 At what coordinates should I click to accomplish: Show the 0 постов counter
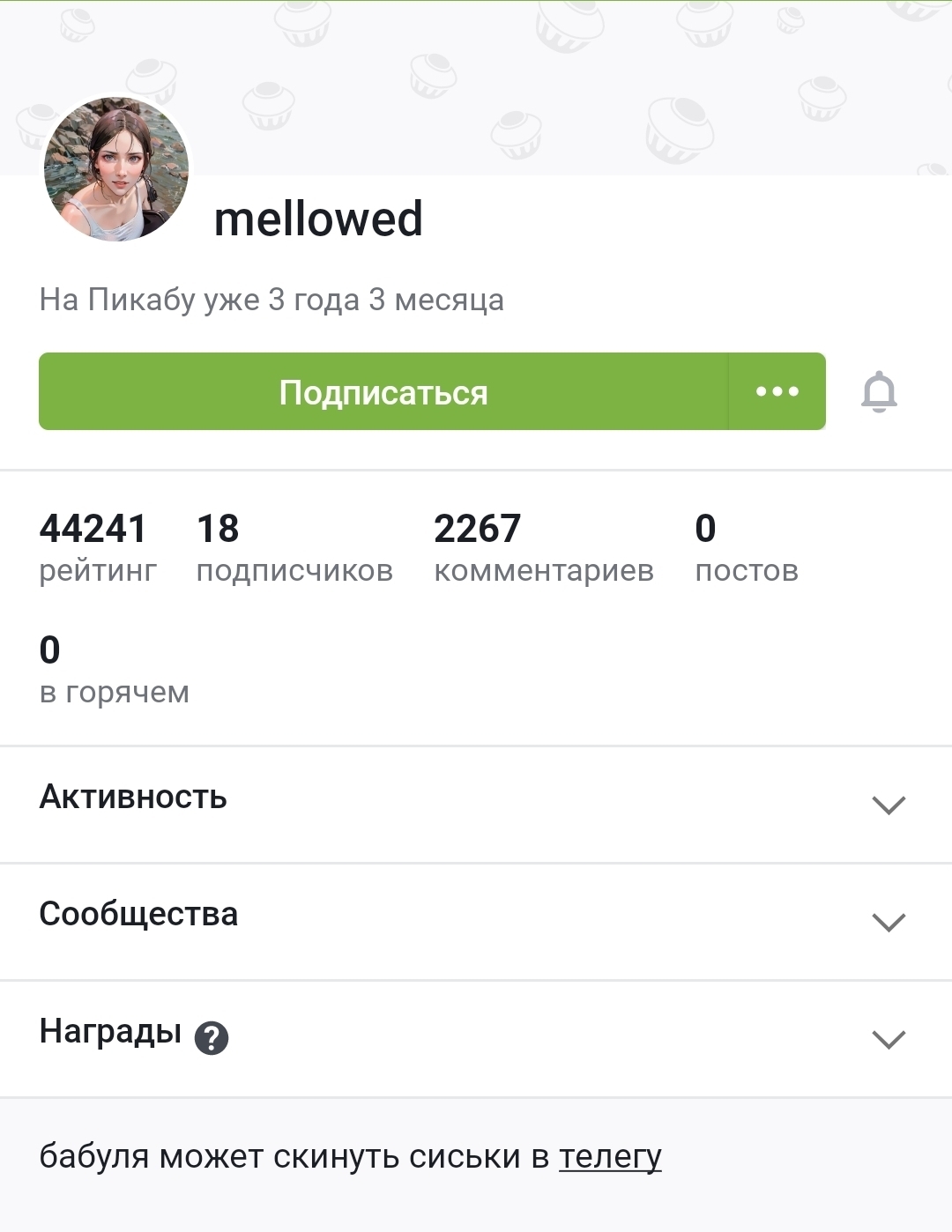click(x=746, y=548)
